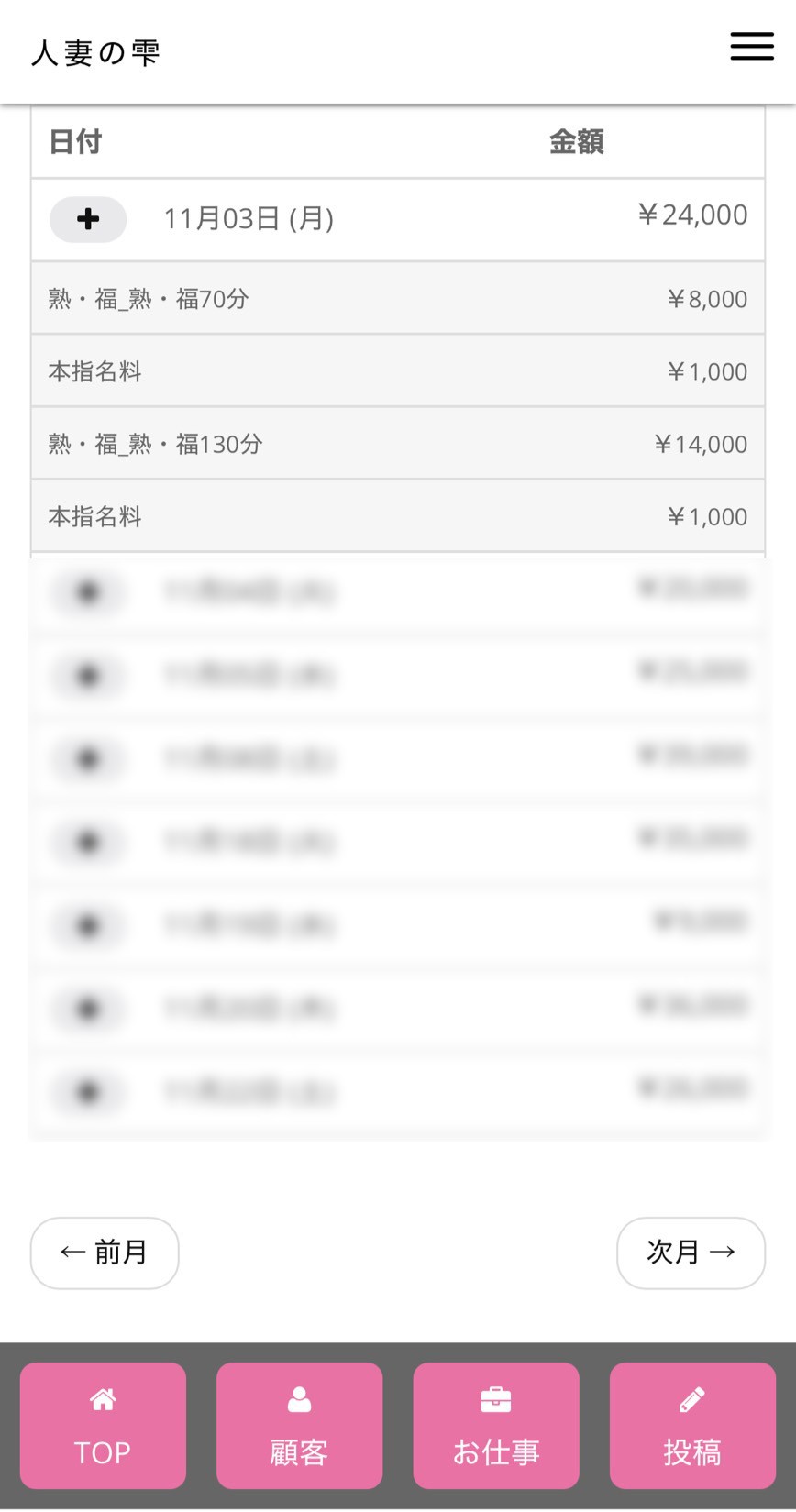Open the 投稿 tab
Image resolution: width=796 pixels, height=1512 pixels.
(x=692, y=1425)
